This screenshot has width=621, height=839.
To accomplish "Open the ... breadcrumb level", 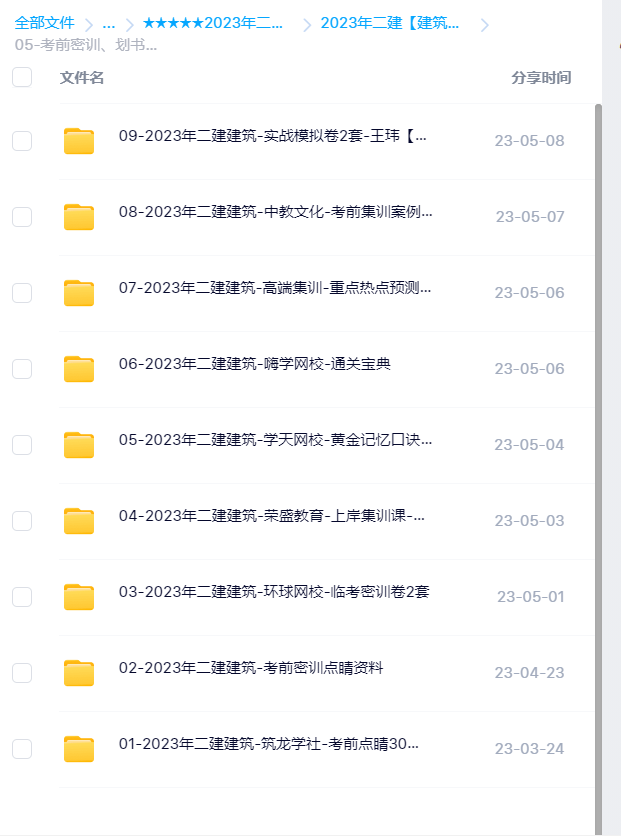I will pyautogui.click(x=109, y=23).
